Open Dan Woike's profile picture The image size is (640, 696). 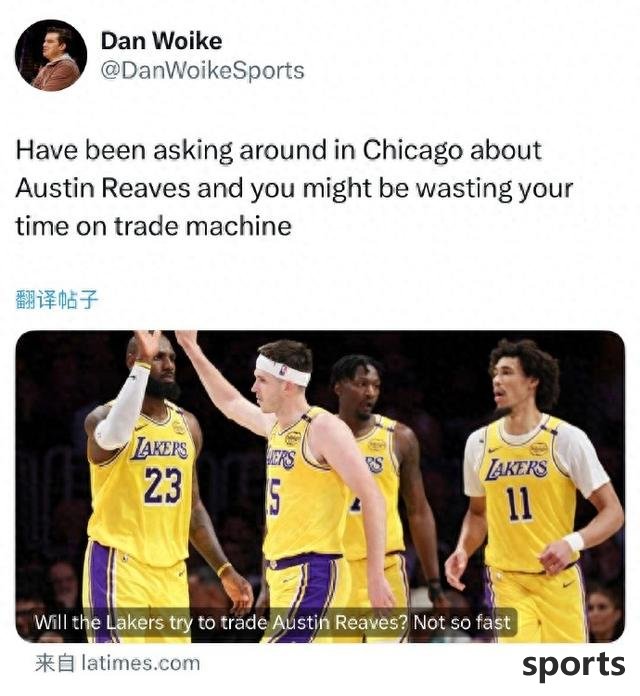51,56
